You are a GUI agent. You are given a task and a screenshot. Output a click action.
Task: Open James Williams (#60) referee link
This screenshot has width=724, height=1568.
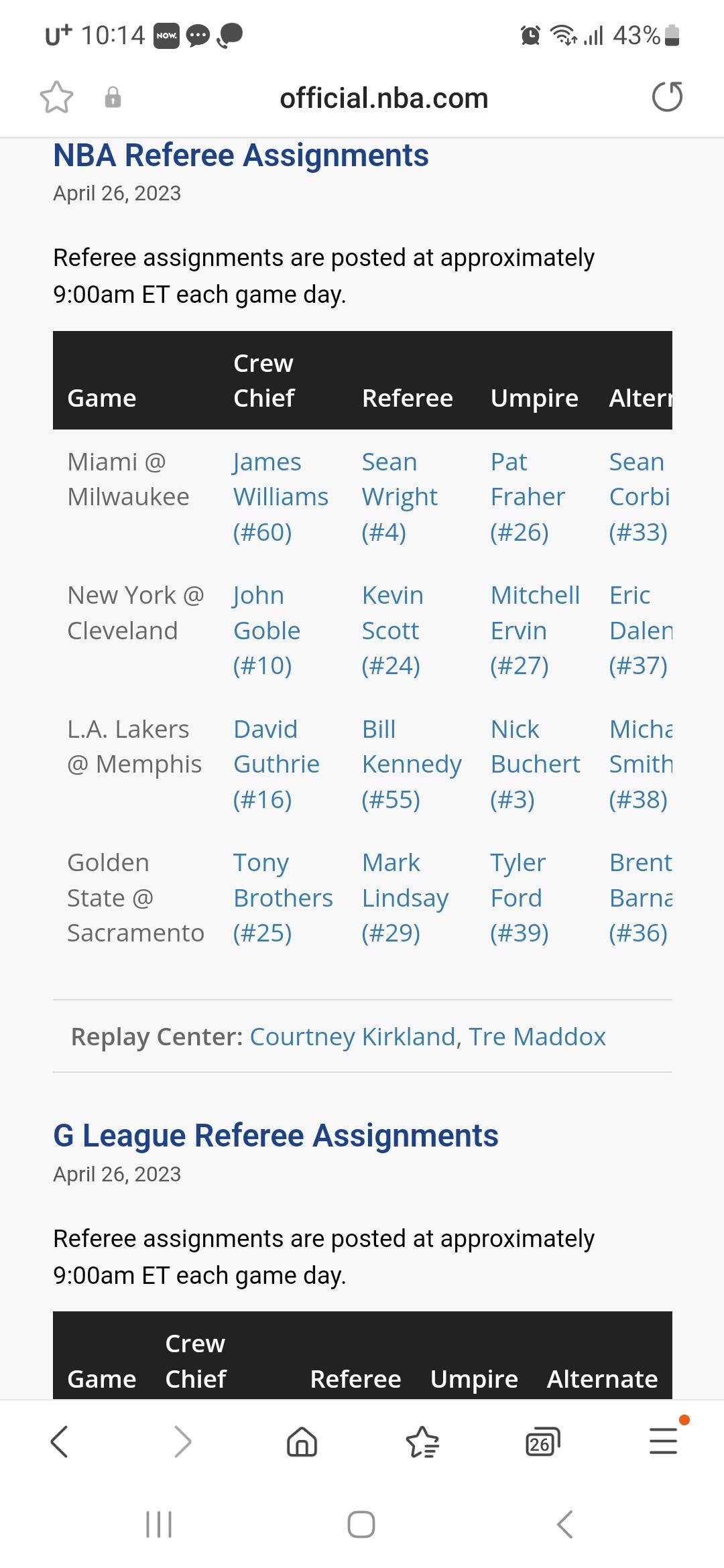(280, 497)
